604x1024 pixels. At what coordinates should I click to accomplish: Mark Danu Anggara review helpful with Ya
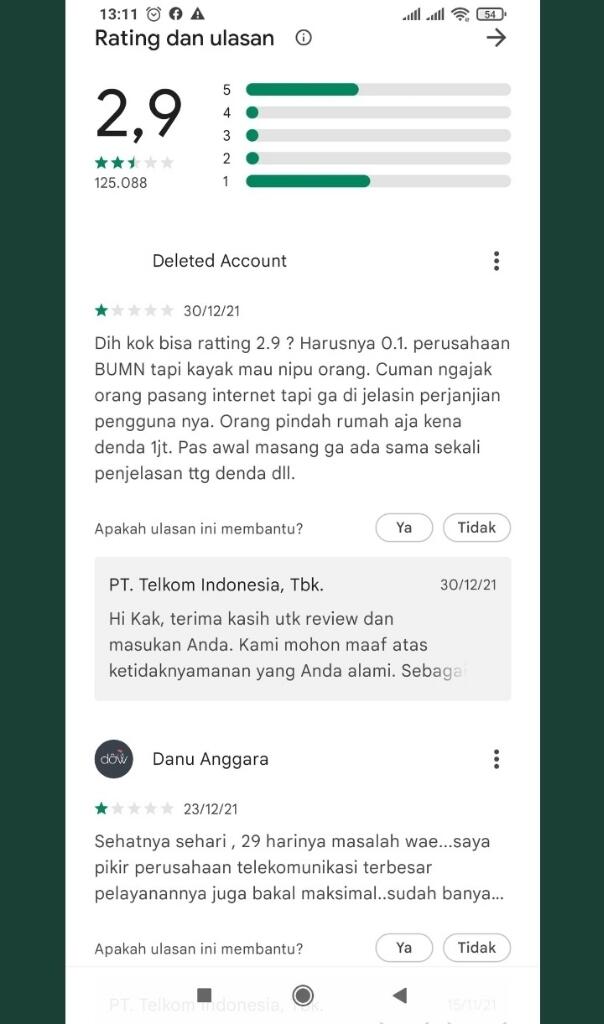click(404, 948)
